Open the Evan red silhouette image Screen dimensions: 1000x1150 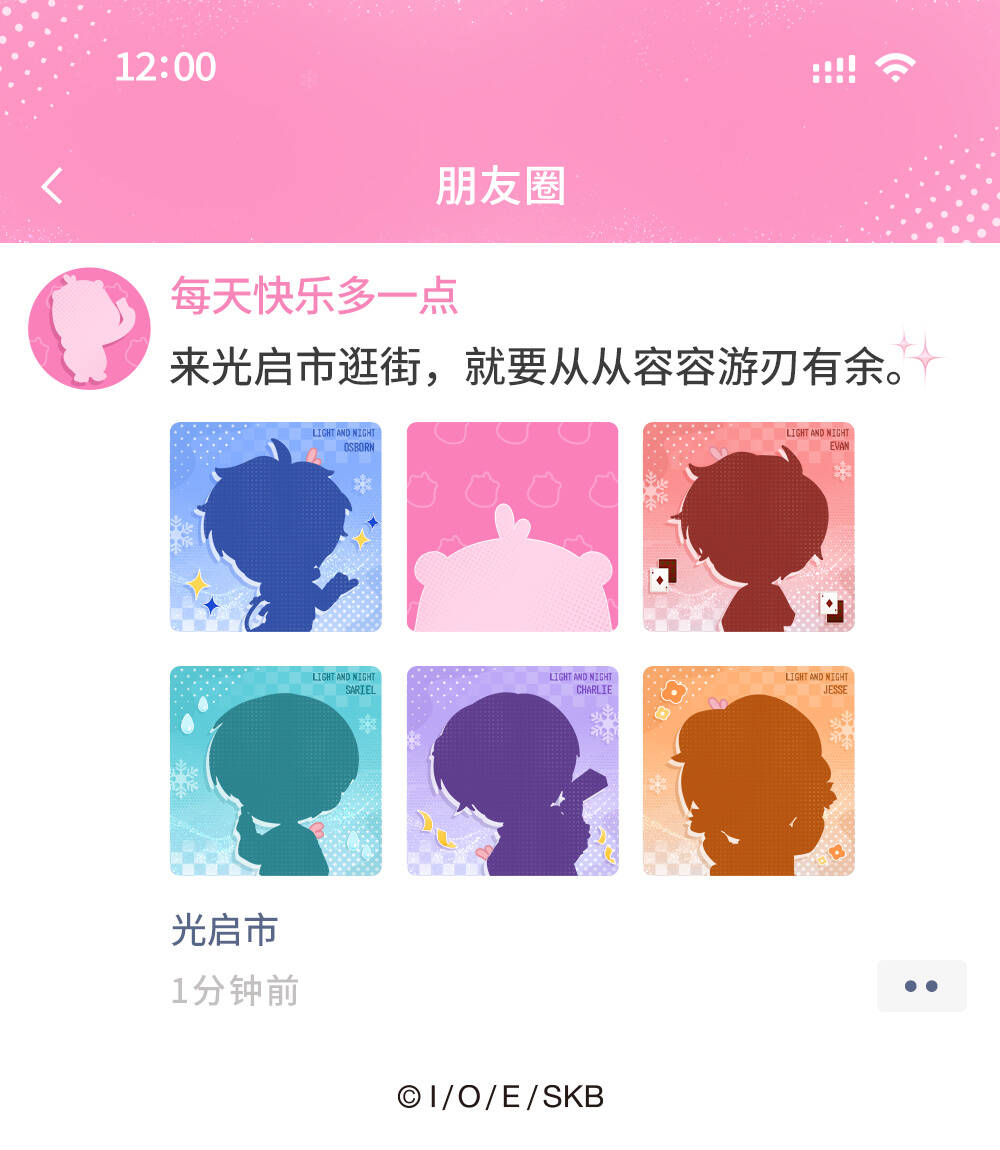[749, 526]
